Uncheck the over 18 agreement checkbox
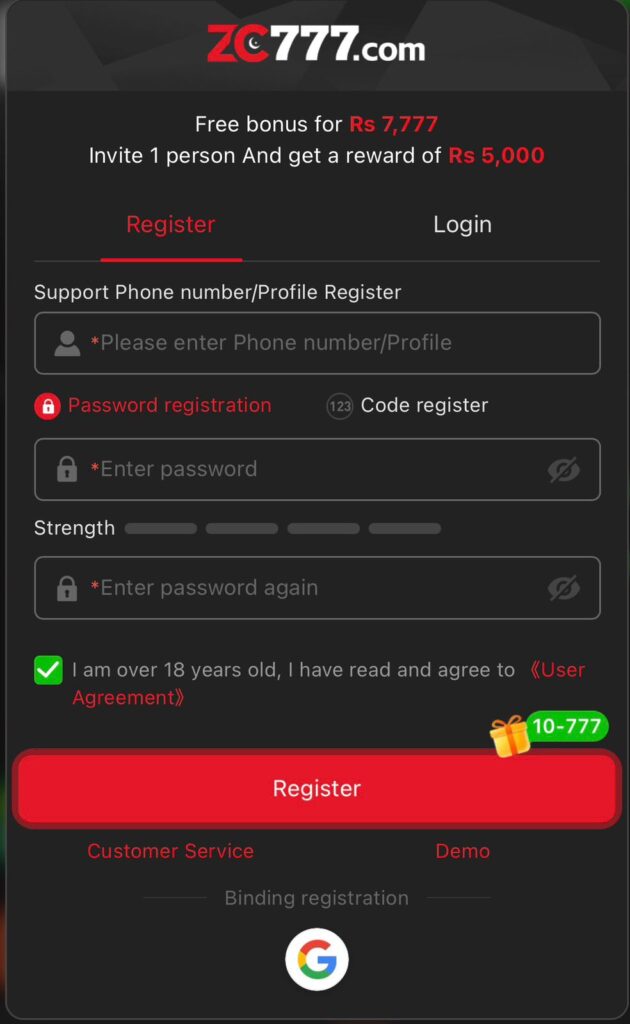 [48, 670]
